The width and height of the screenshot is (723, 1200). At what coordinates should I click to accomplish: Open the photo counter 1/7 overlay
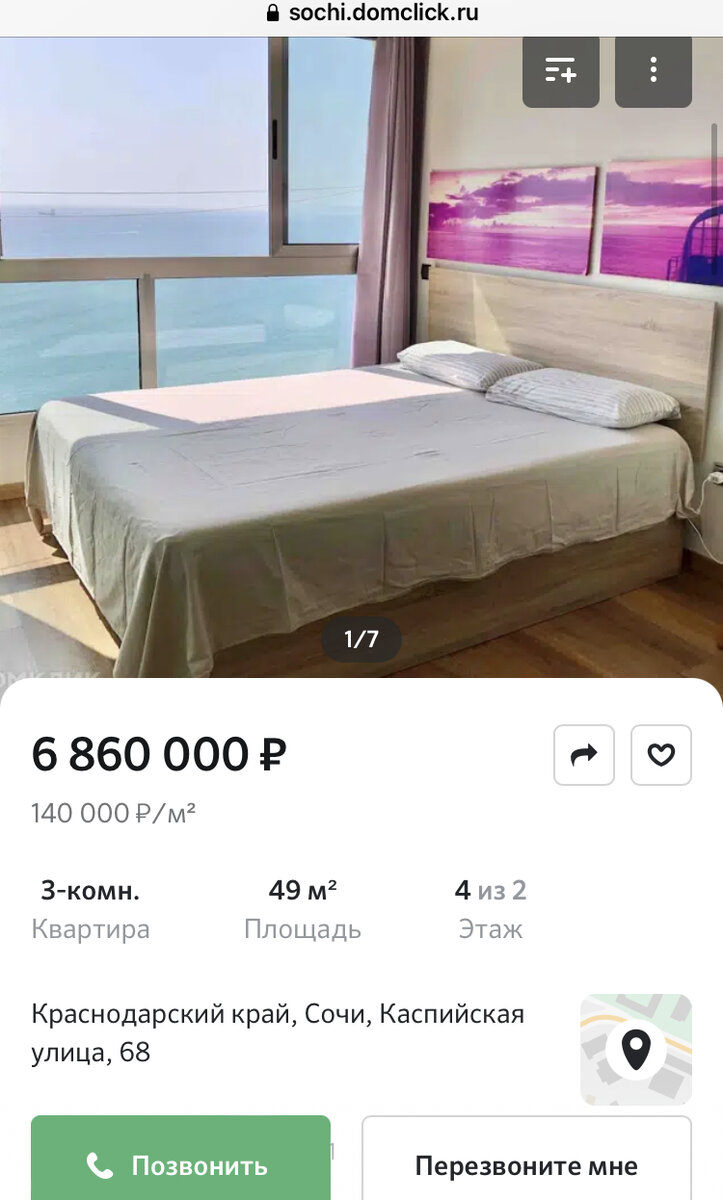click(x=361, y=639)
